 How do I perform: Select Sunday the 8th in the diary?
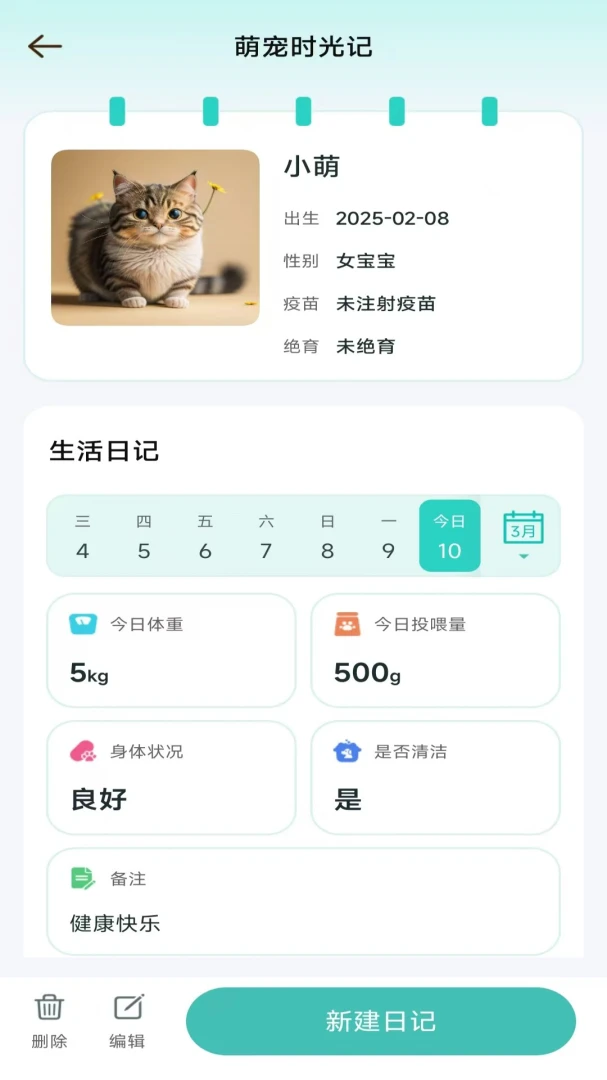pyautogui.click(x=327, y=537)
